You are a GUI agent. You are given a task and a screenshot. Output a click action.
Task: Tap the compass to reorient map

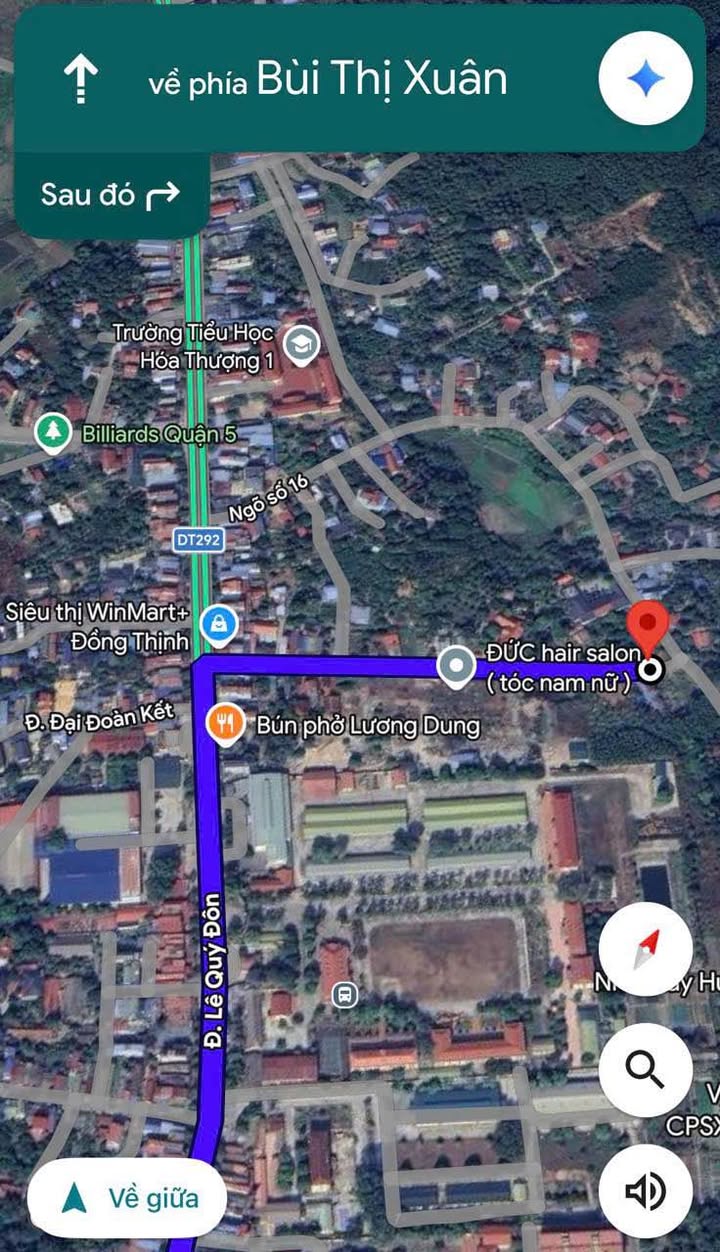tap(646, 949)
